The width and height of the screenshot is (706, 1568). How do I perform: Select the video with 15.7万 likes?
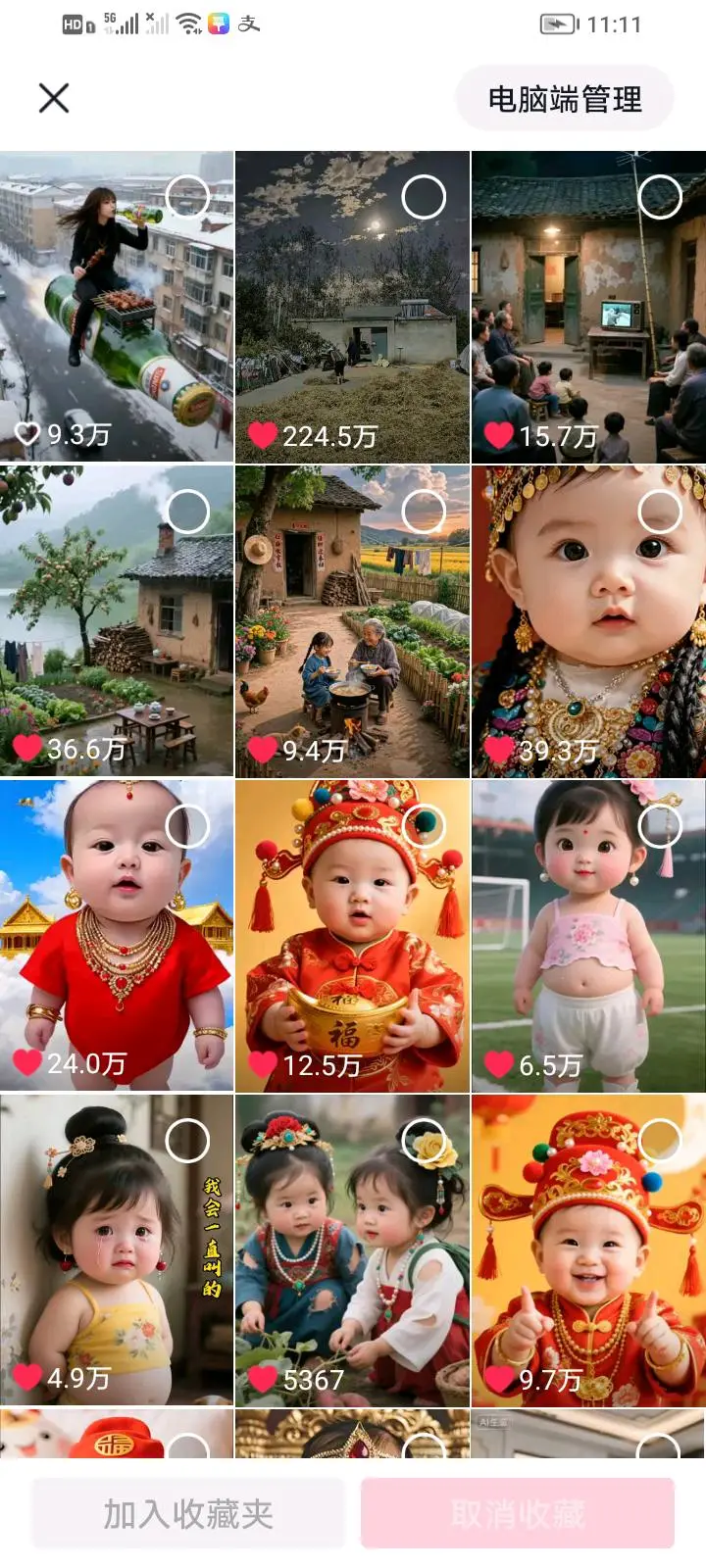click(660, 197)
